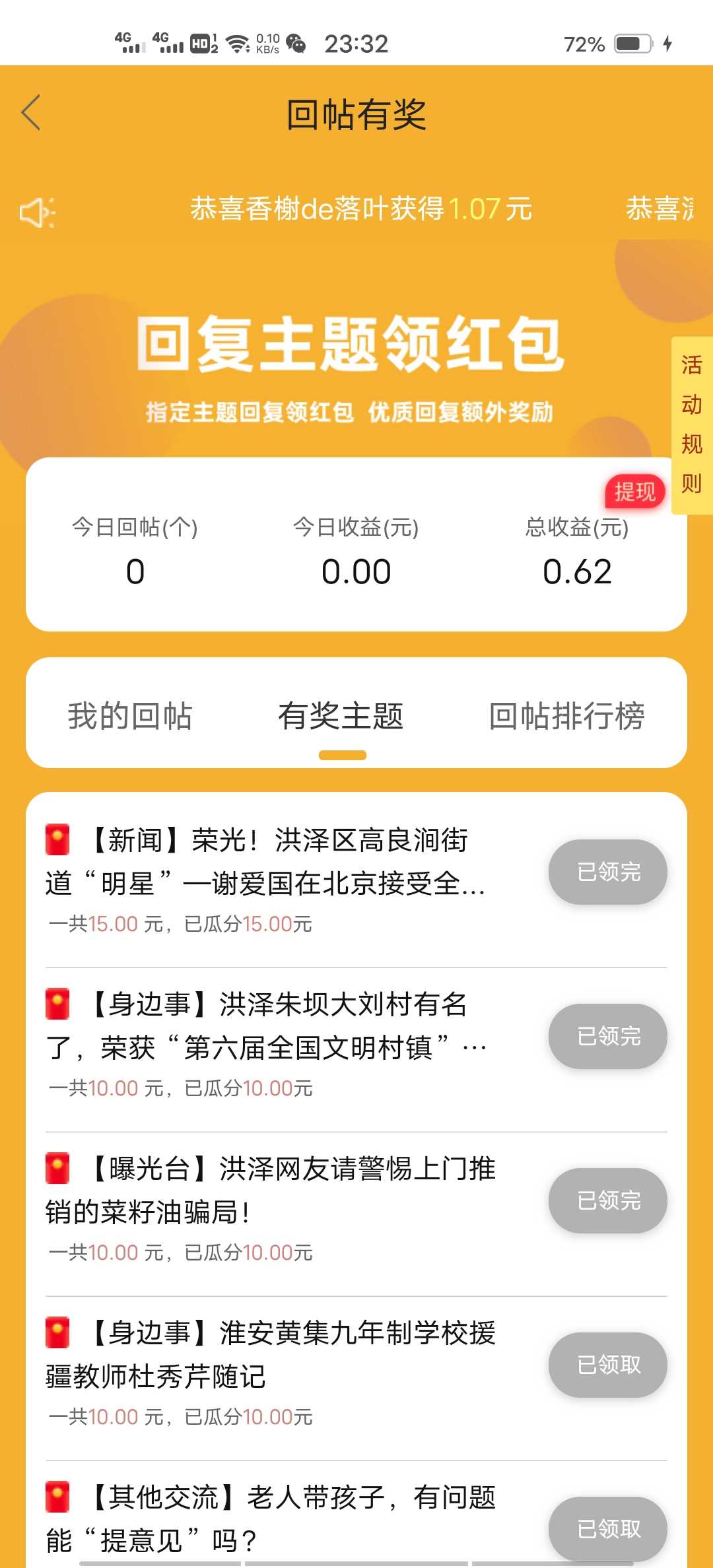Go back using the top-left arrow

(x=31, y=113)
